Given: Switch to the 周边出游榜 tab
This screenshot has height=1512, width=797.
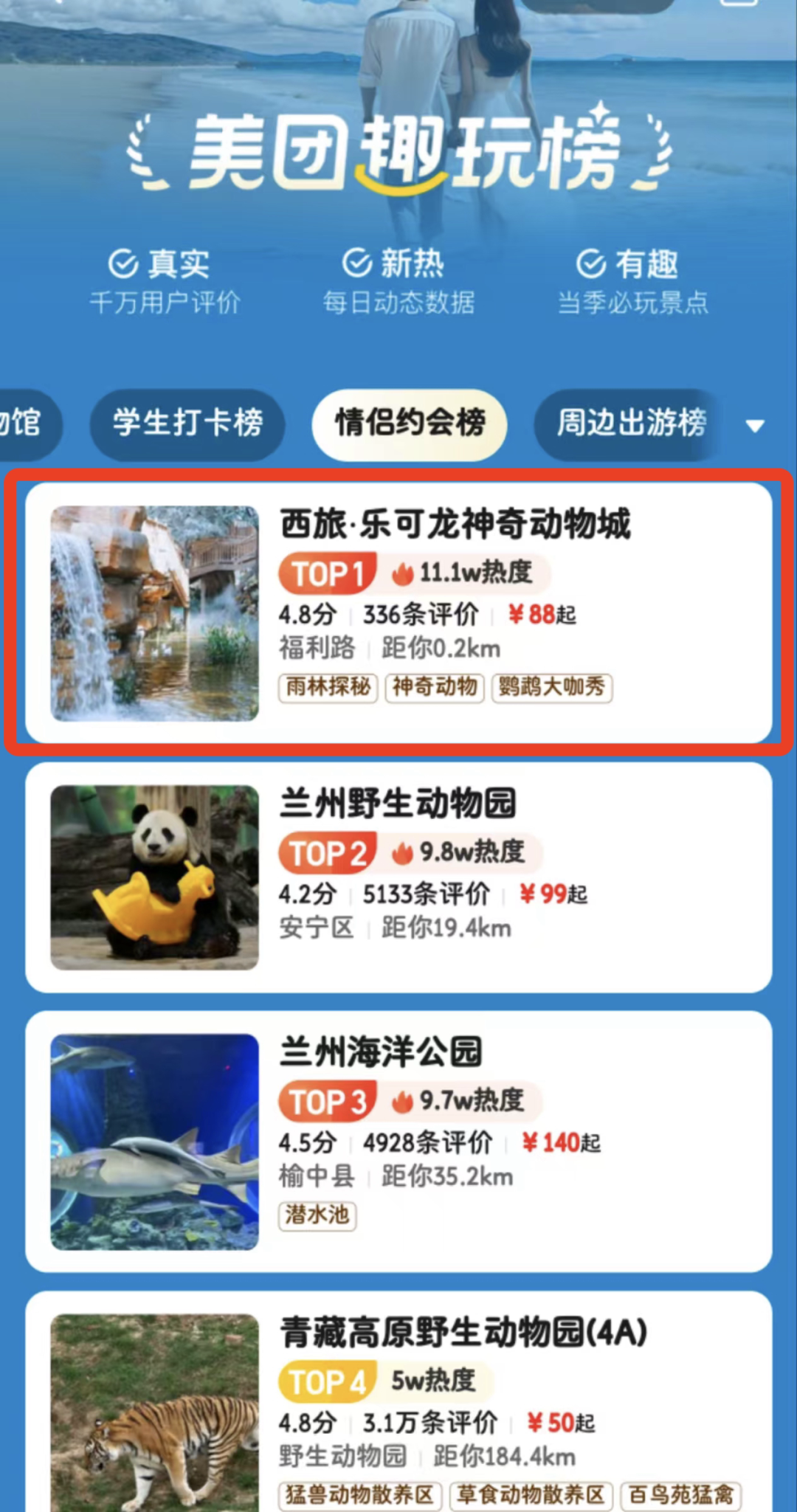Looking at the screenshot, I should point(631,424).
